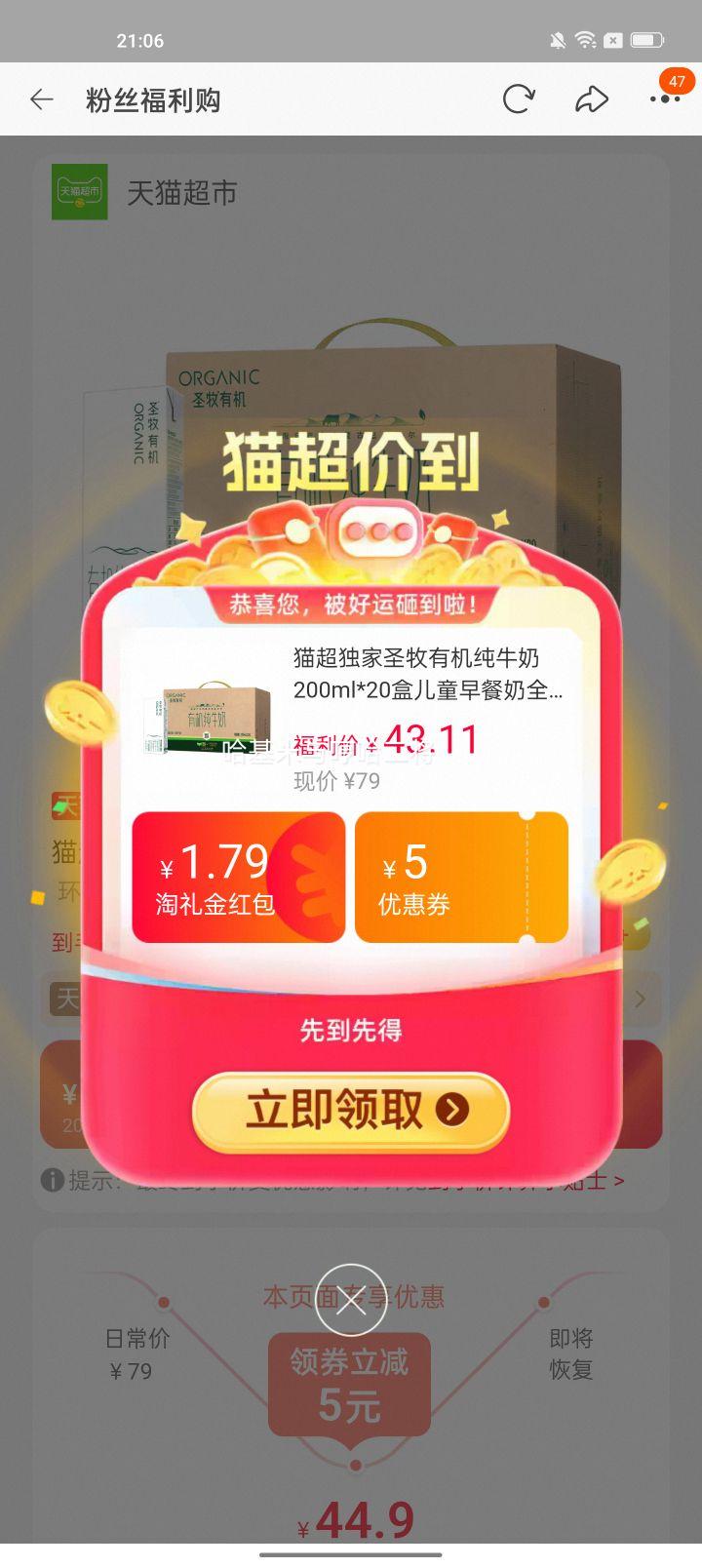Select the ¥5 优惠券 coupon

point(461,878)
